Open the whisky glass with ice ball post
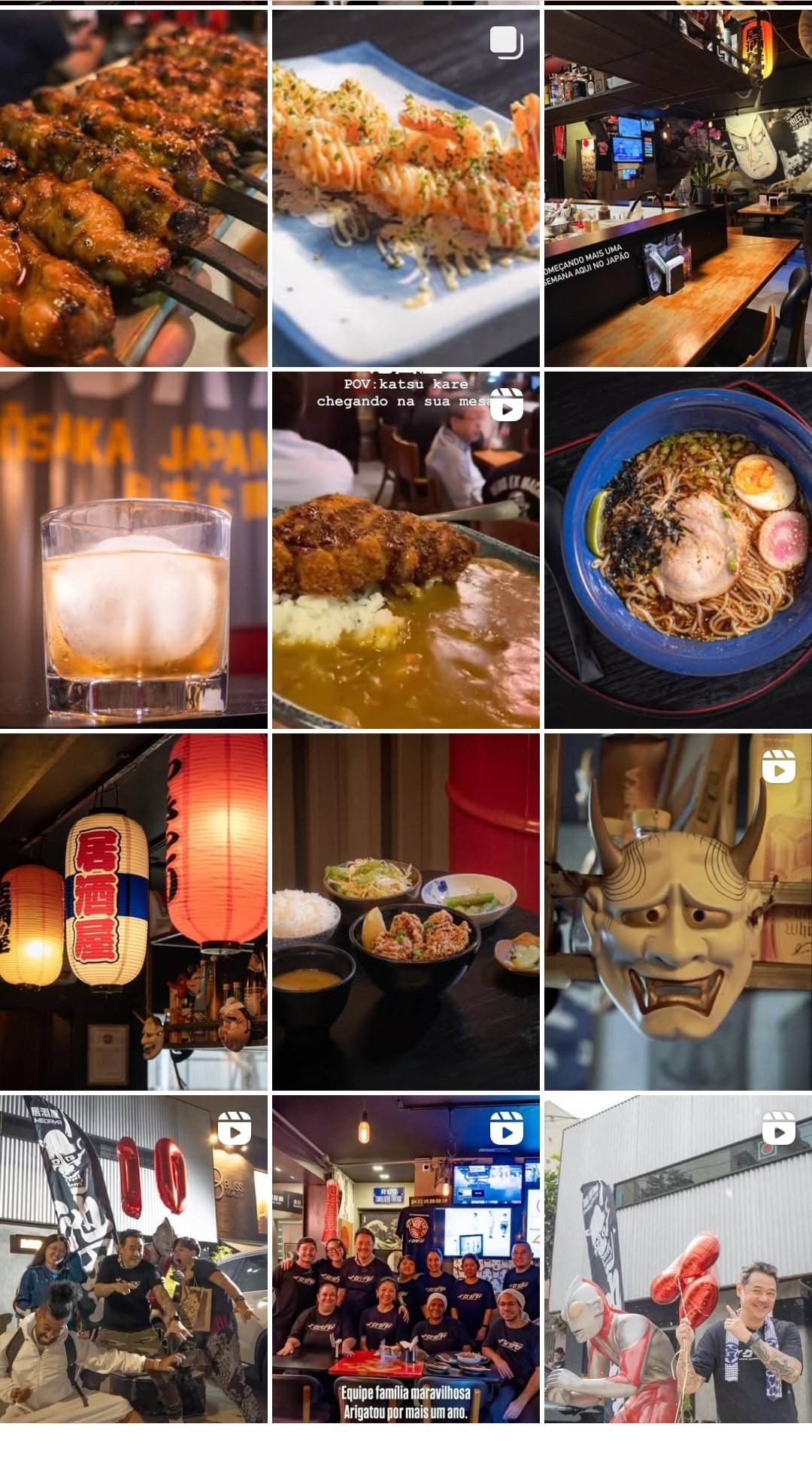The height and width of the screenshot is (1460, 812). (133, 550)
